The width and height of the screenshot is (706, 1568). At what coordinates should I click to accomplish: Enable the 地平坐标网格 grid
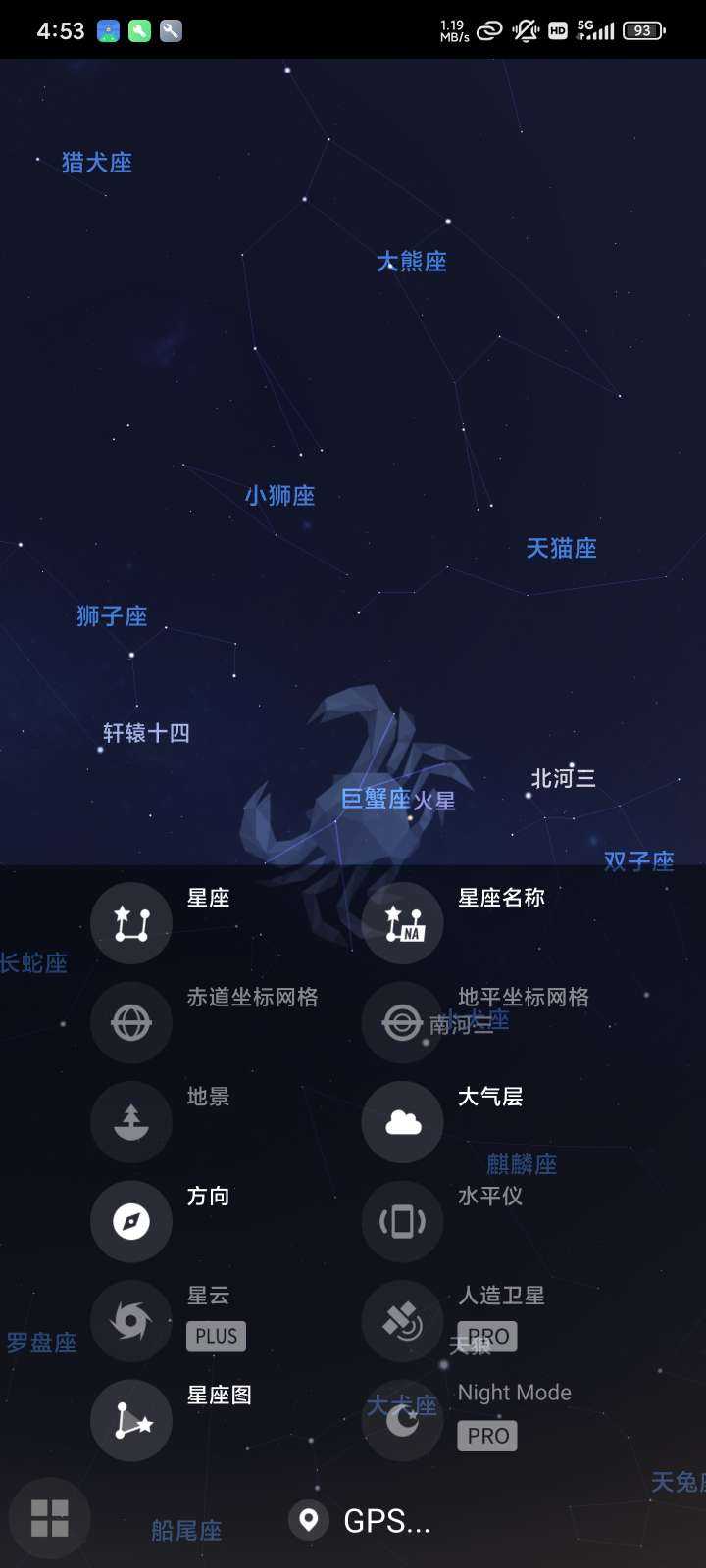403,1023
